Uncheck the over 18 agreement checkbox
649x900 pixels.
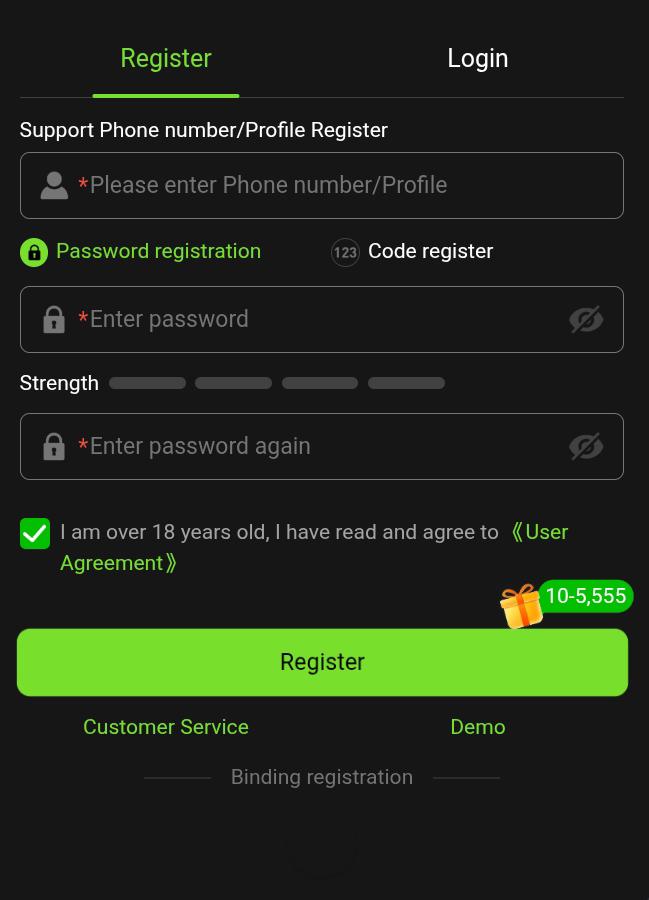35,534
